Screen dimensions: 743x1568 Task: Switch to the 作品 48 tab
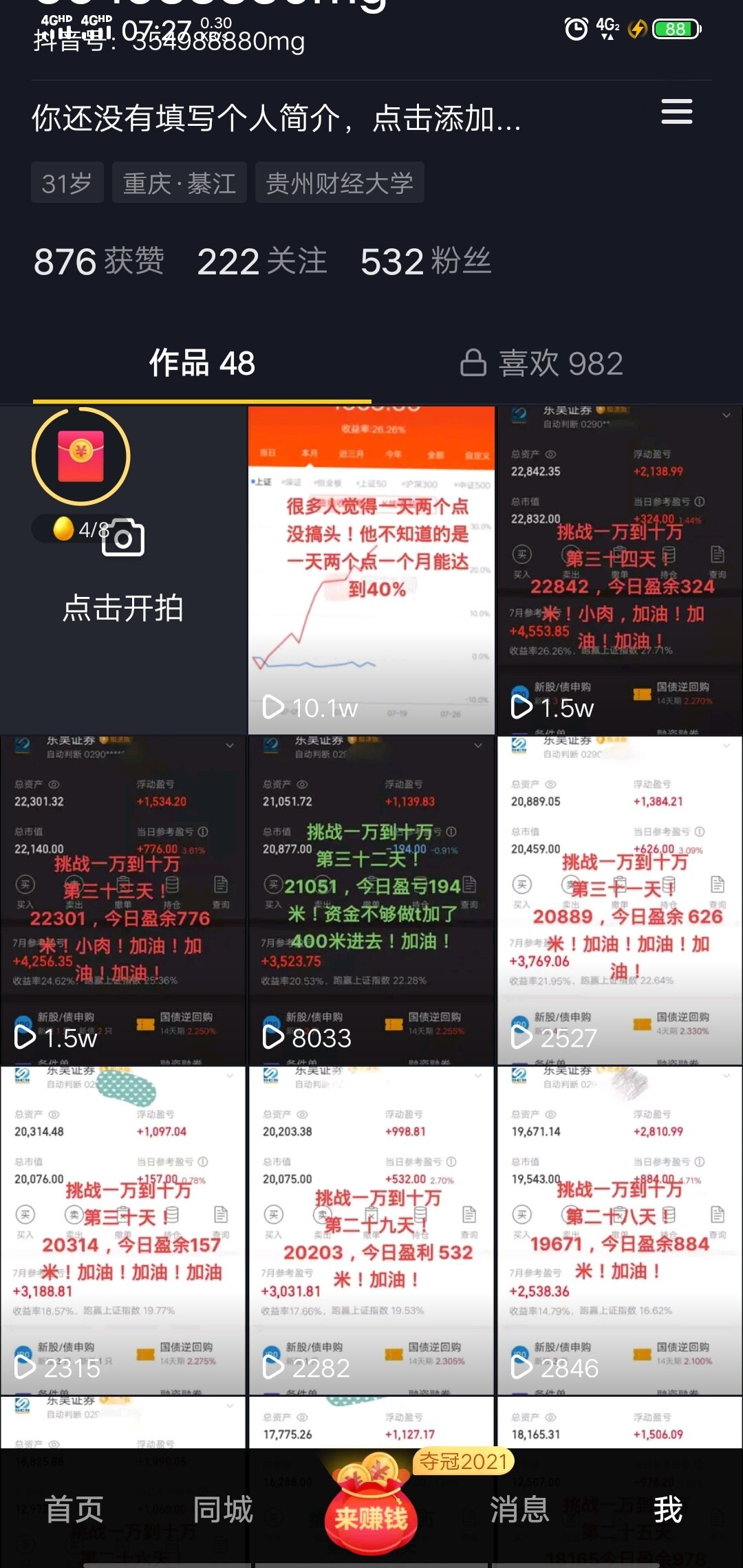(202, 363)
